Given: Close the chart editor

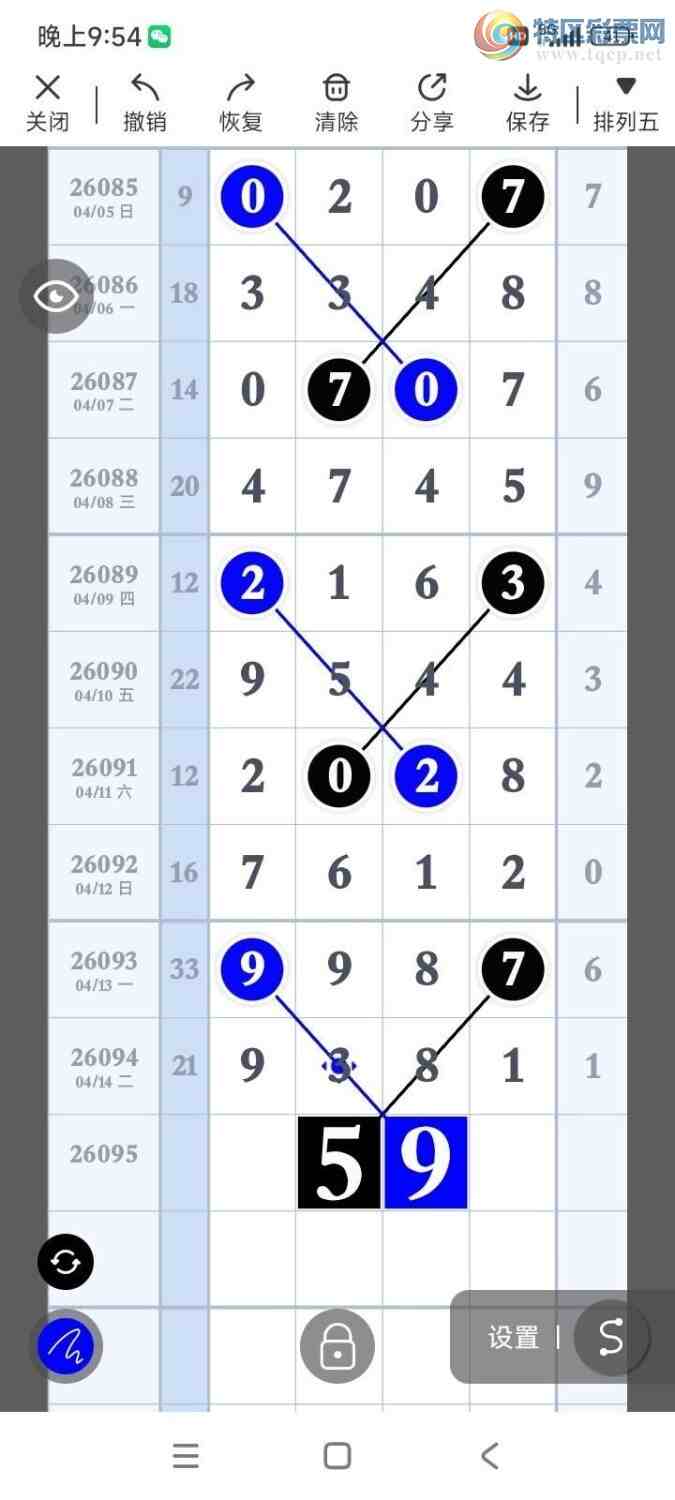Looking at the screenshot, I should (x=47, y=103).
